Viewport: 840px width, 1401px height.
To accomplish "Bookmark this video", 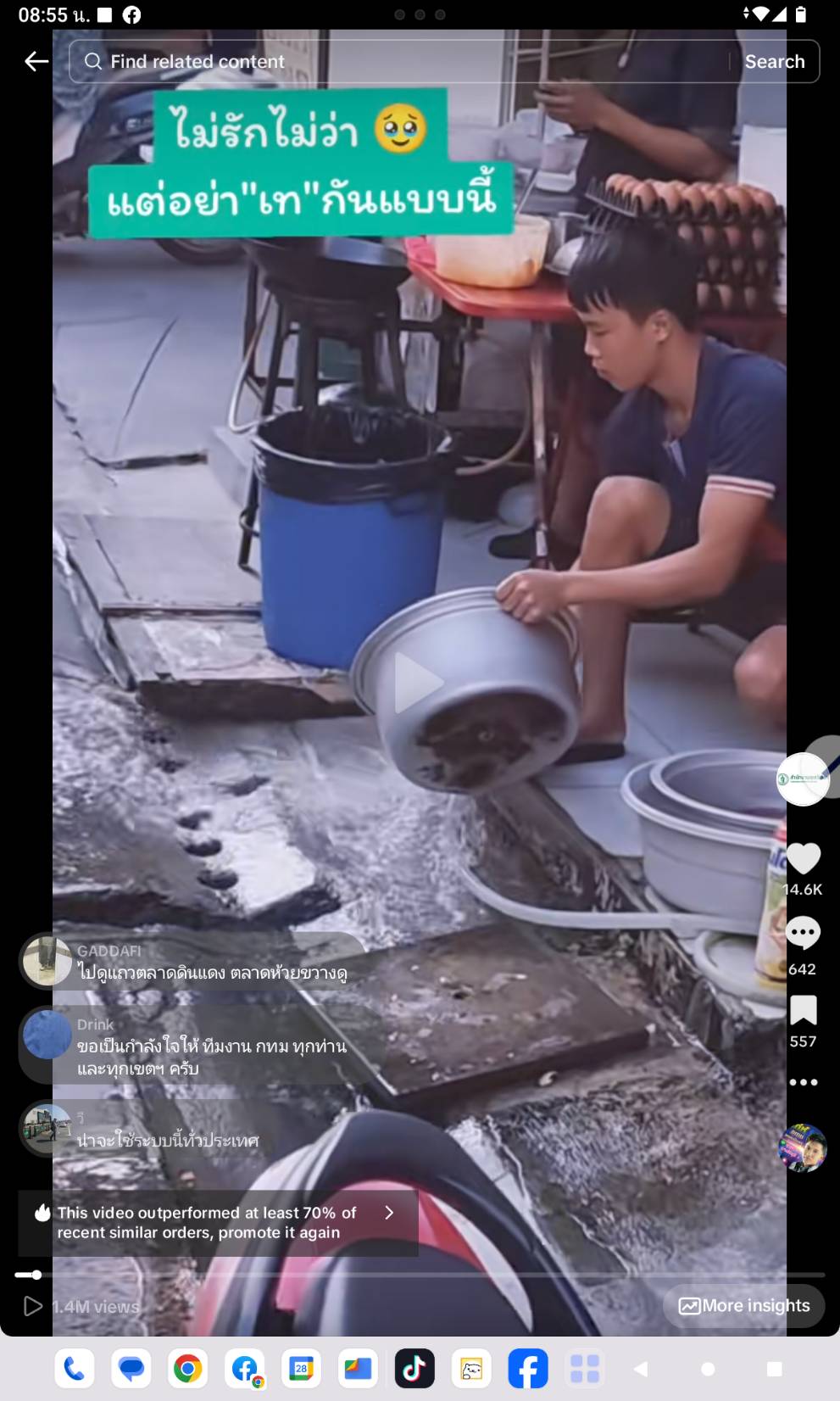I will pos(803,1010).
